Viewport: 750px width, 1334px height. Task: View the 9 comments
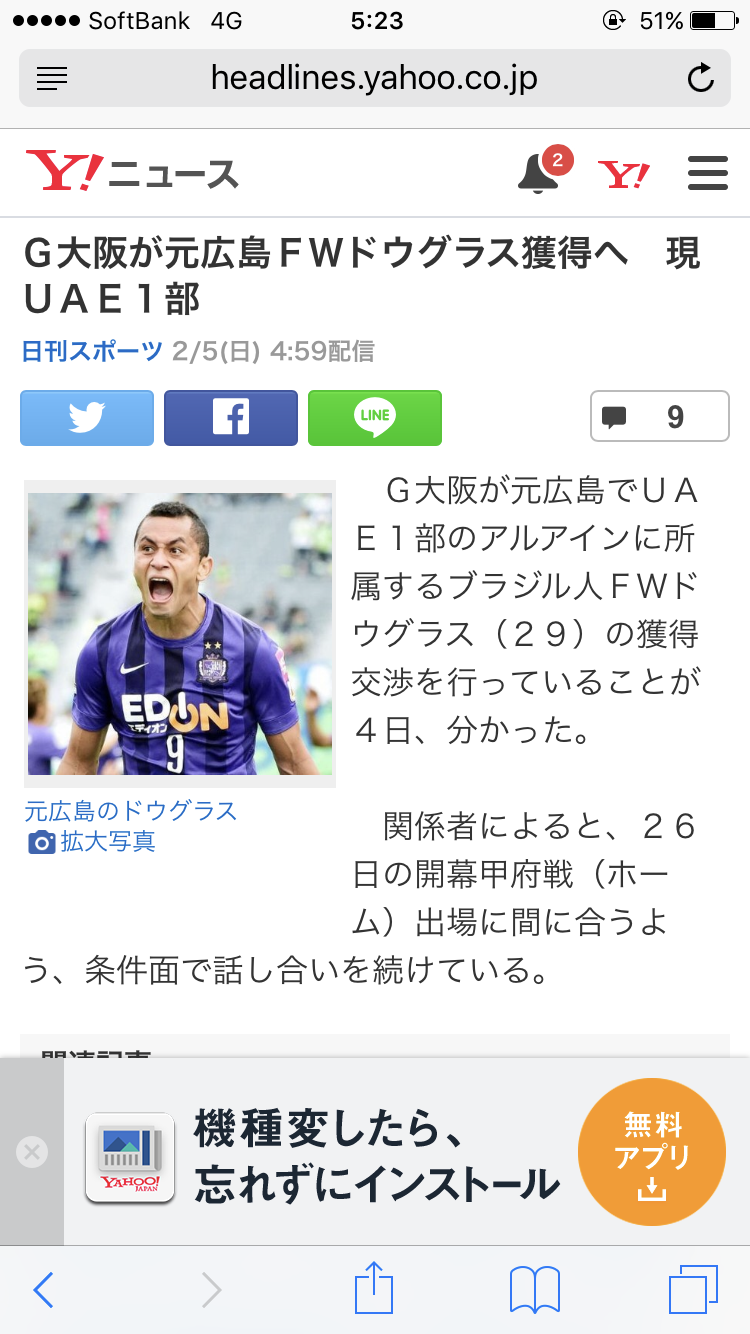point(660,417)
